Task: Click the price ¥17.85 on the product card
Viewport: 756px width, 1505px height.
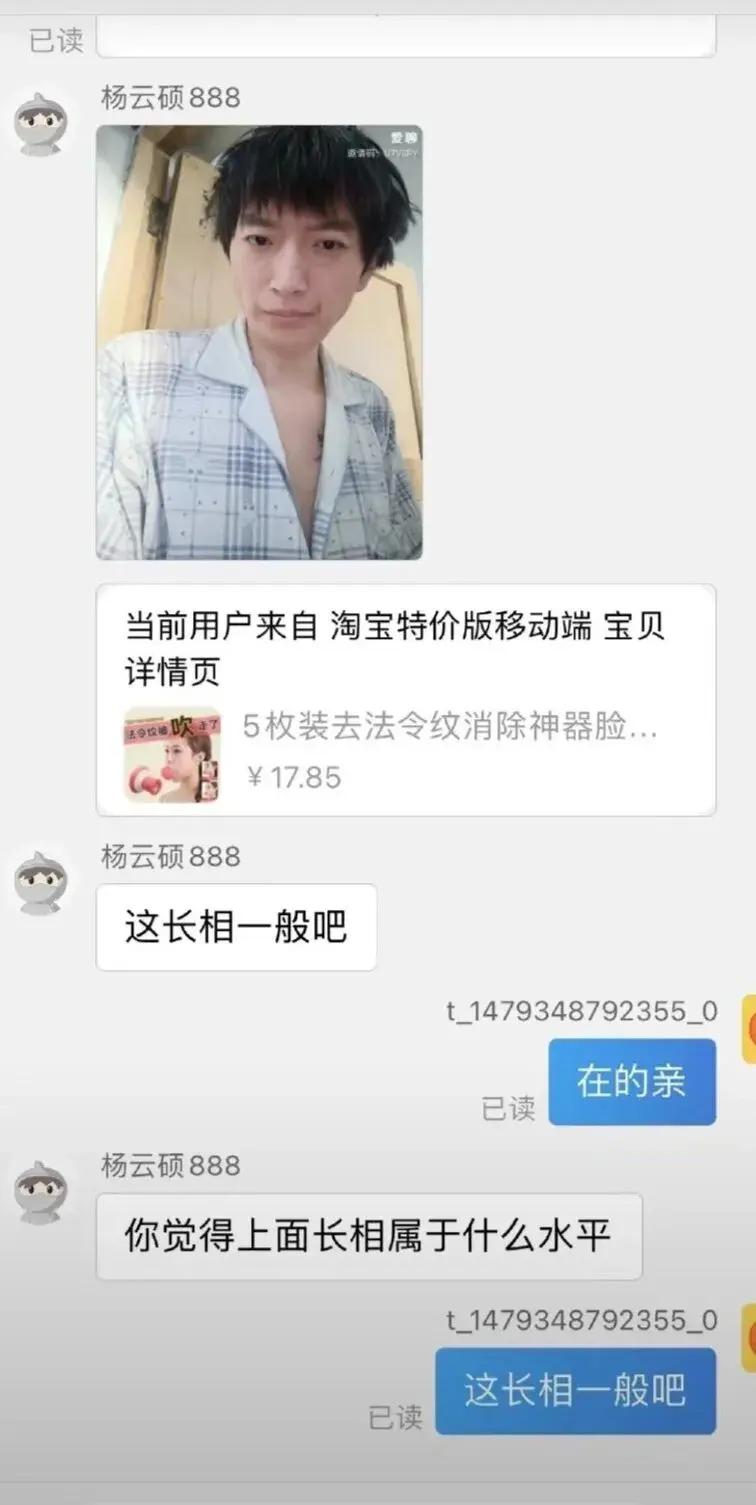Action: tap(295, 778)
